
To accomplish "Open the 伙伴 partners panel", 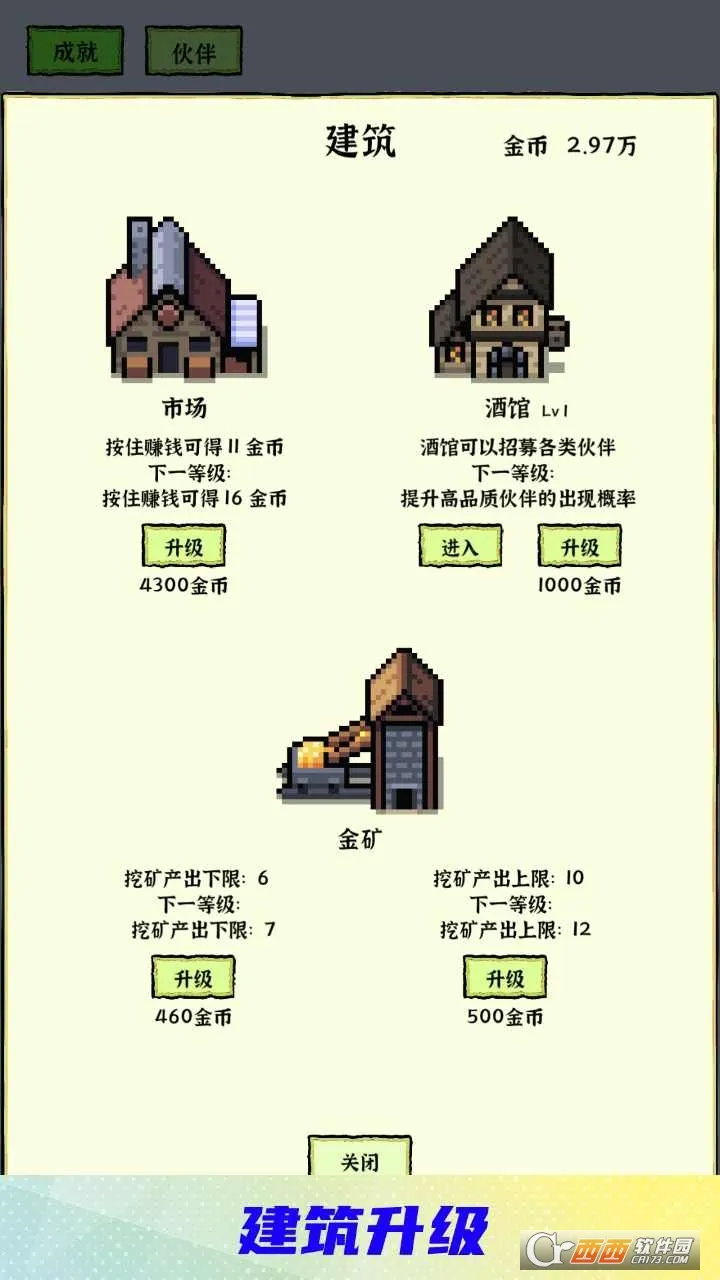I will pyautogui.click(x=193, y=50).
